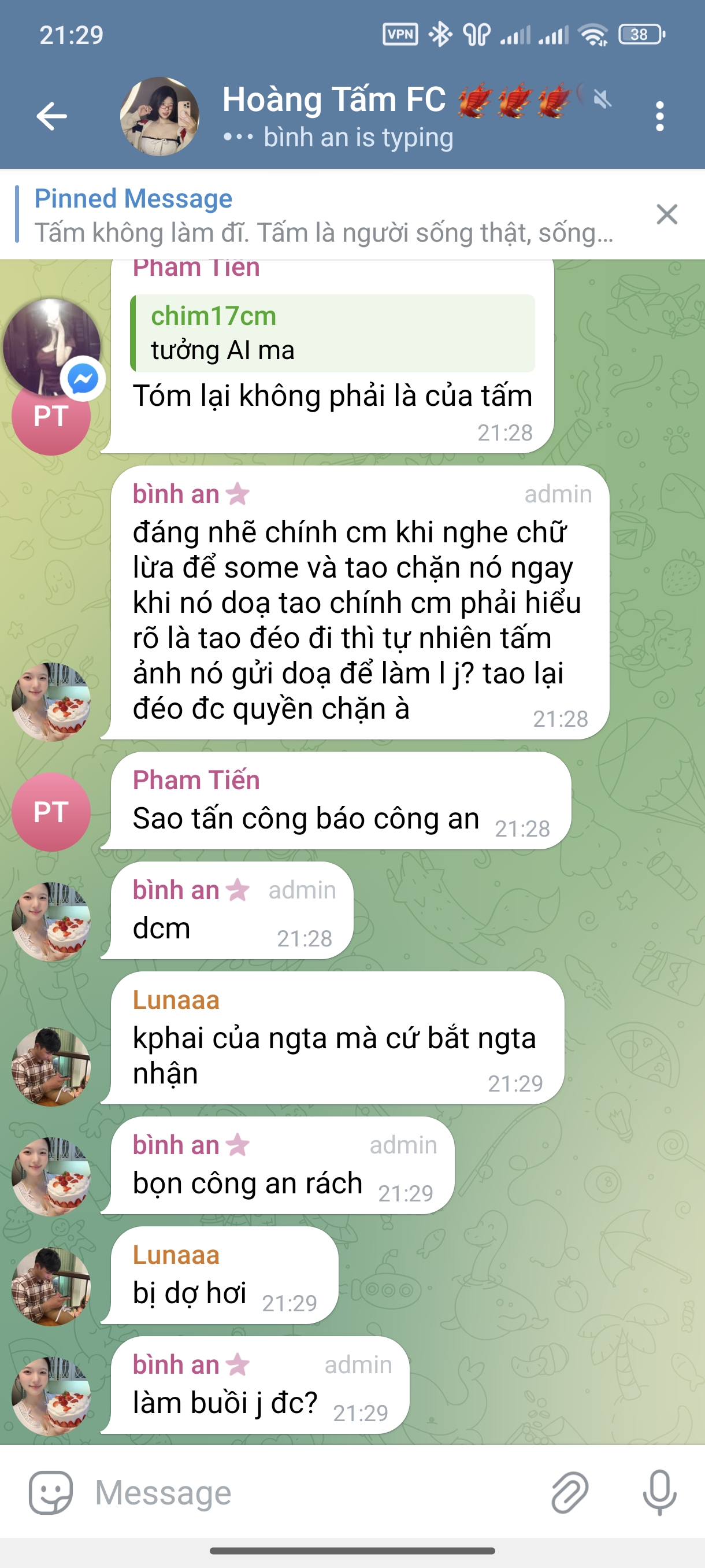Screen dimensions: 705x1568
Task: Tap the microphone to record voice
Action: pyautogui.click(x=659, y=1492)
